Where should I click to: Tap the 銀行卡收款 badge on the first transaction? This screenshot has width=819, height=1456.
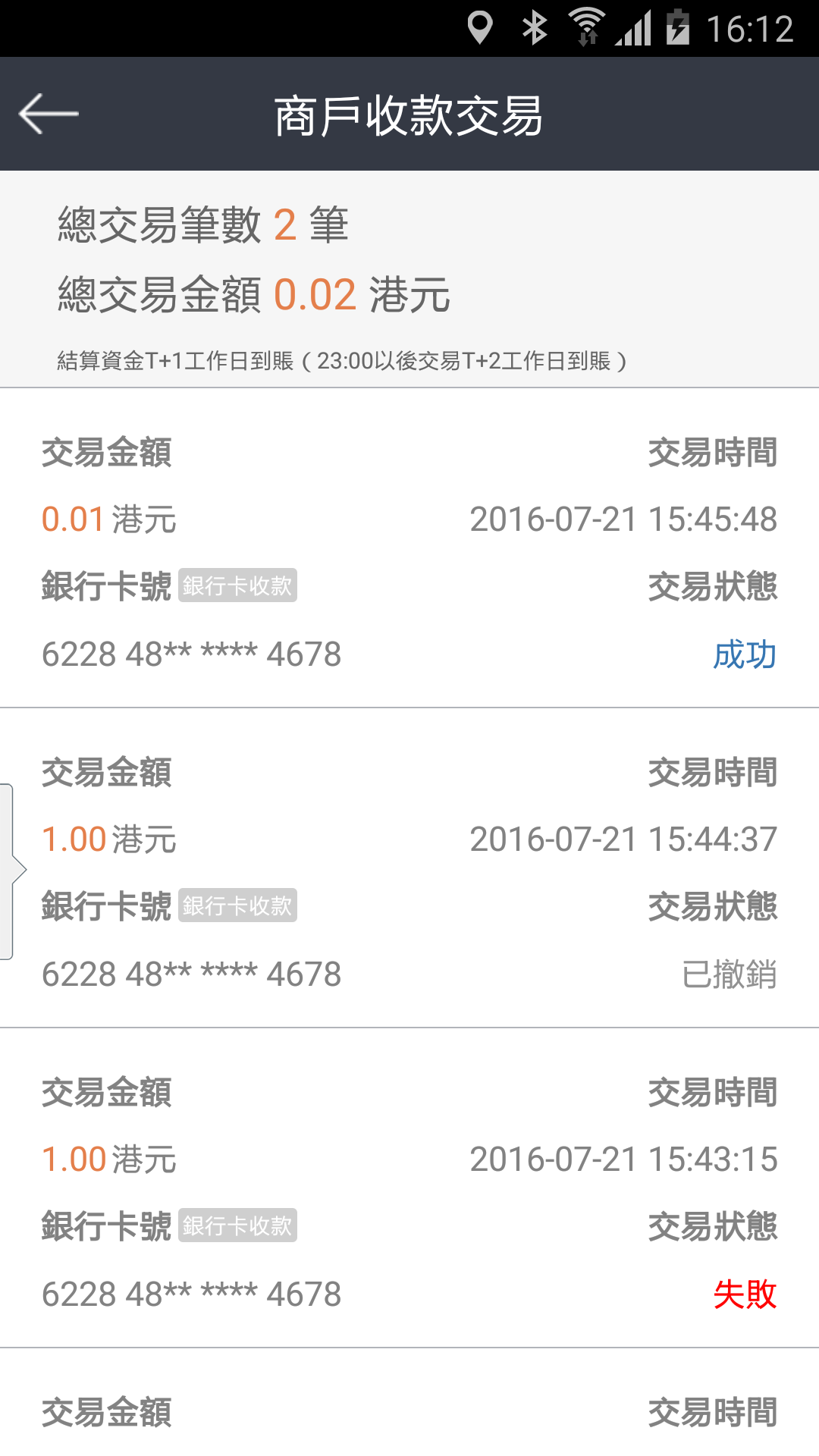[237, 586]
